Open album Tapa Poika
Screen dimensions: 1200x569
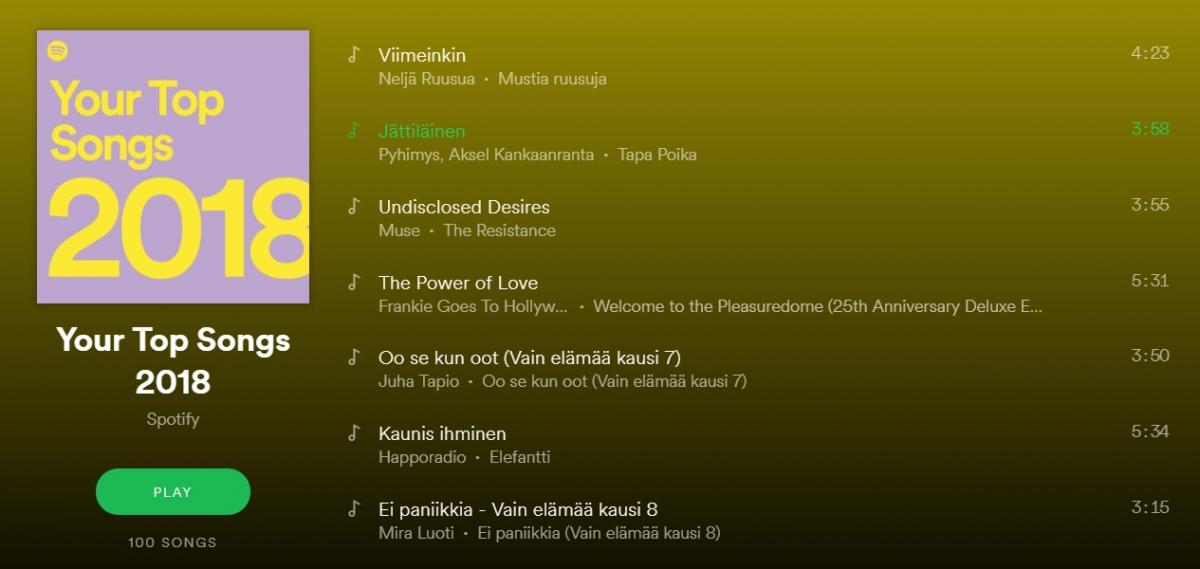coord(657,155)
